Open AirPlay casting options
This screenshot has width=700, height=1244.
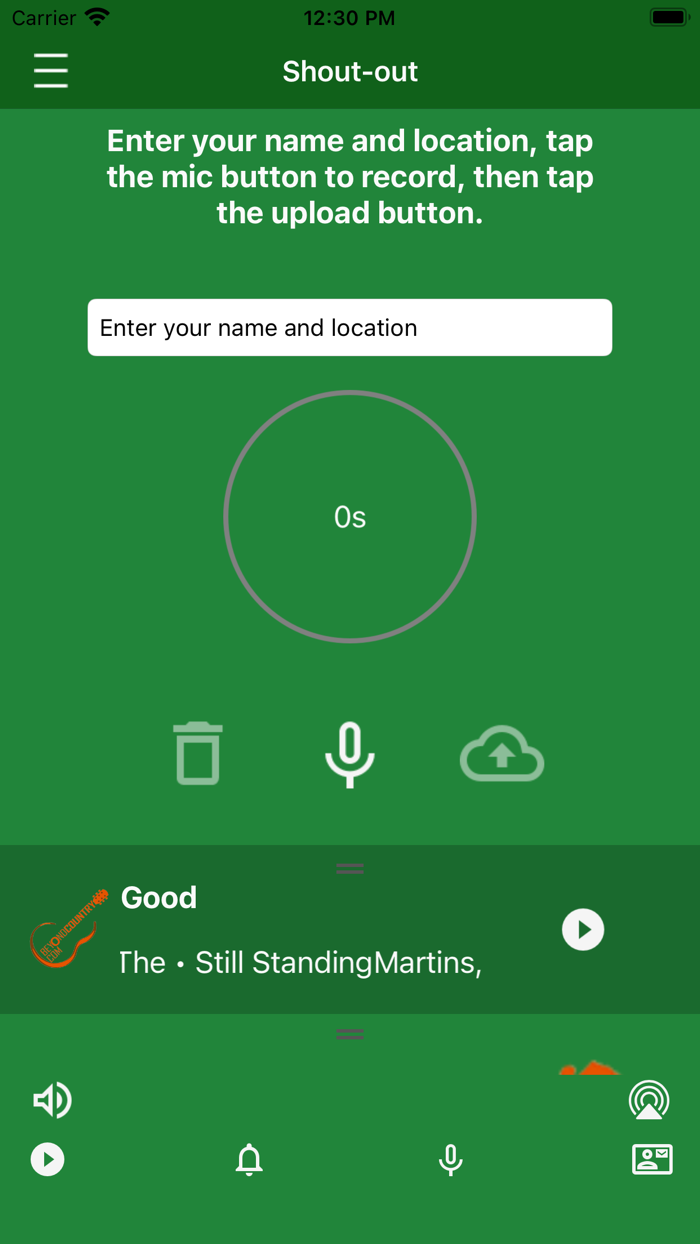pyautogui.click(x=649, y=1100)
